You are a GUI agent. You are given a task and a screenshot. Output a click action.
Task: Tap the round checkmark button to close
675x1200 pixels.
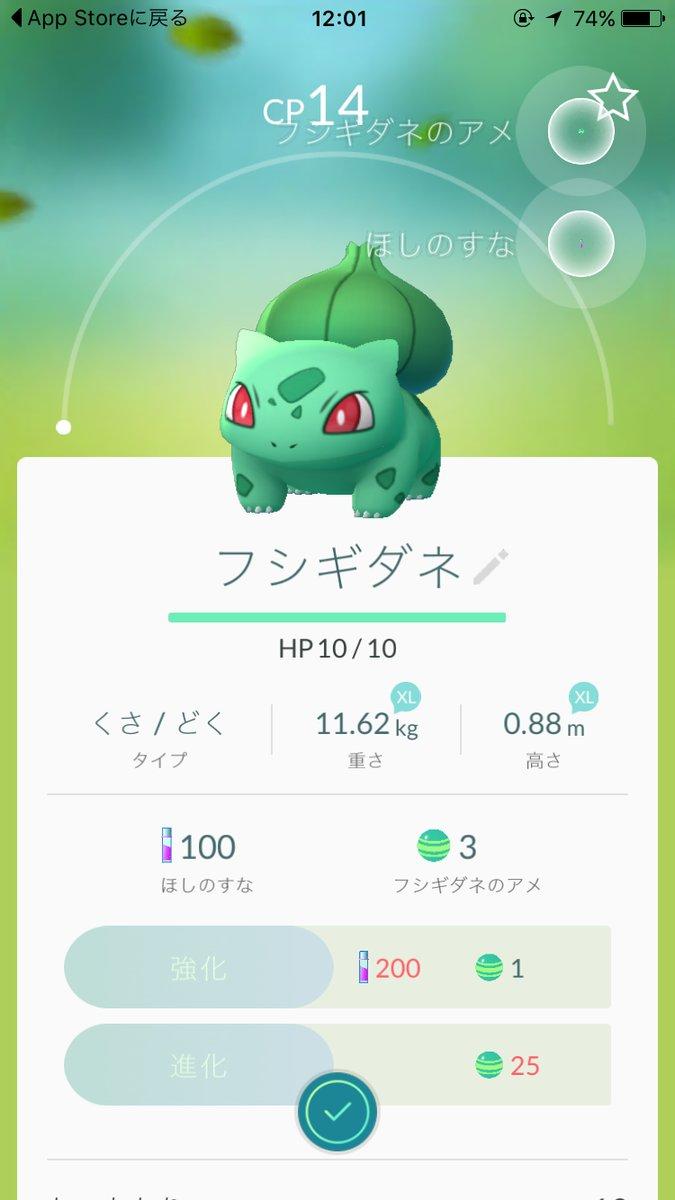[x=337, y=1111]
